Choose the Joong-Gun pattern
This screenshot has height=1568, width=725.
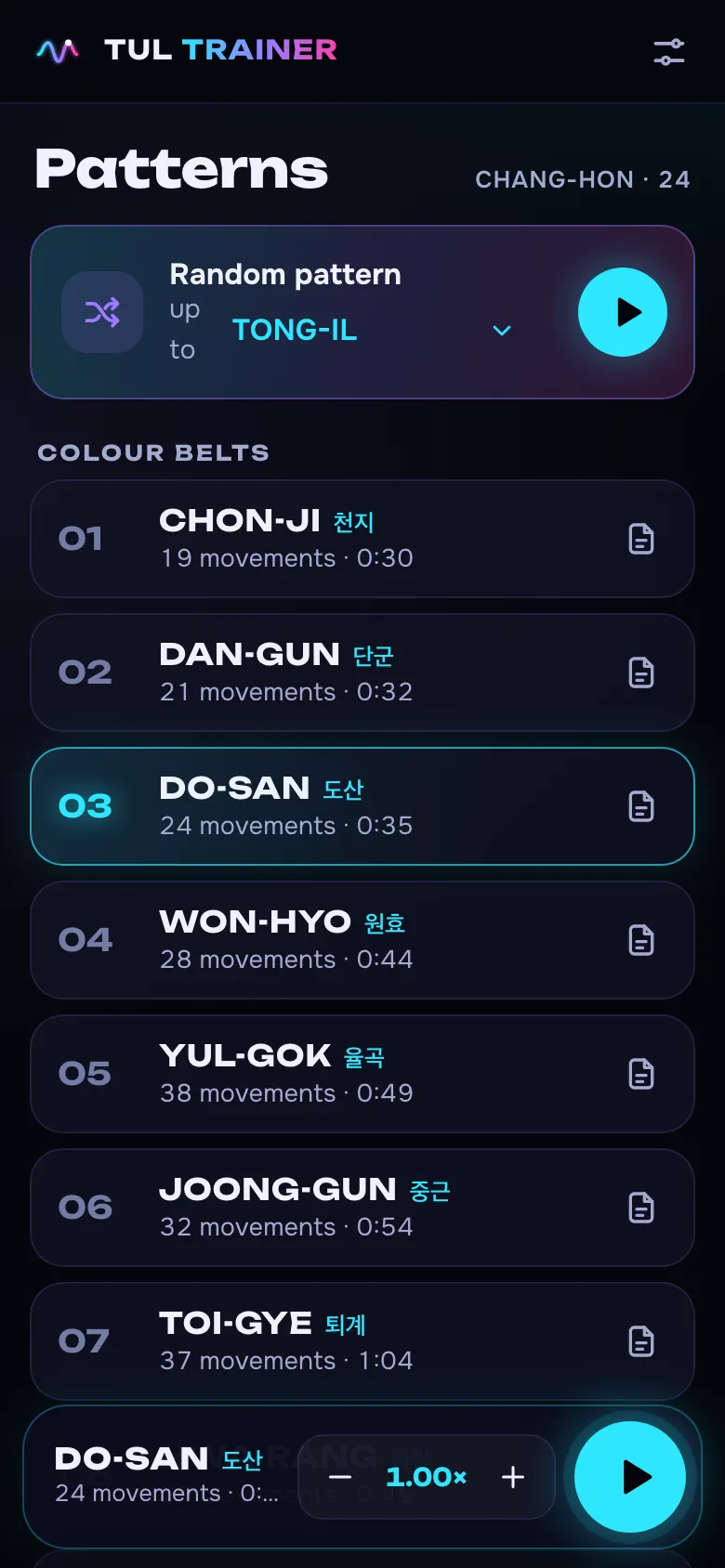pos(362,1208)
